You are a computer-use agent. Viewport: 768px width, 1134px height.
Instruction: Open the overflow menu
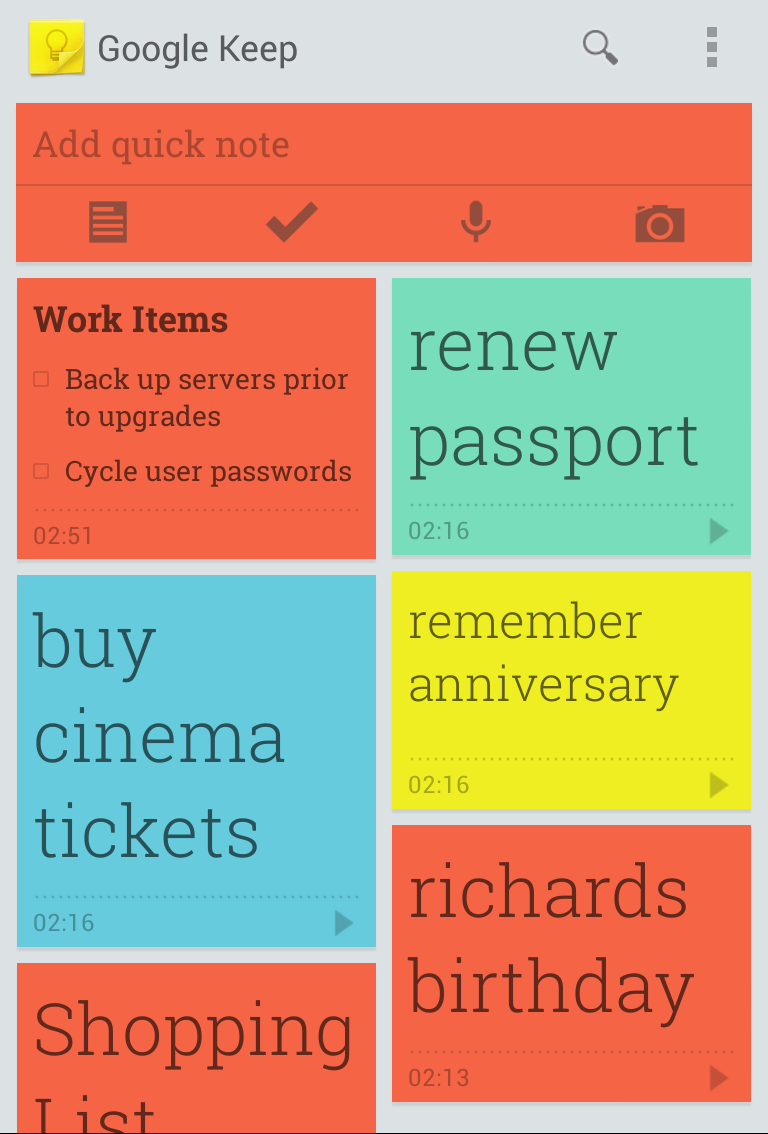click(x=711, y=47)
